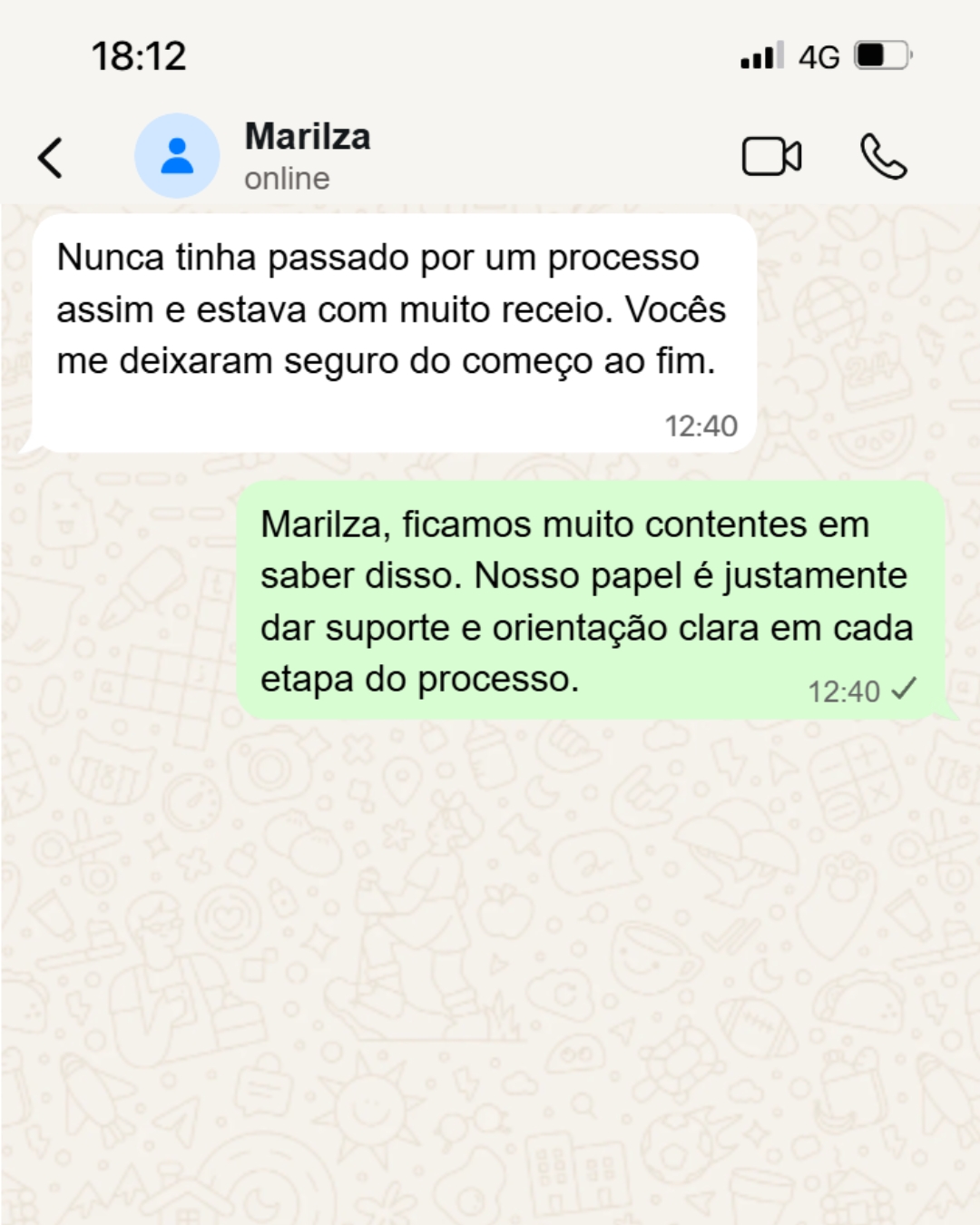
Task: Start a video call with Marilza
Action: tap(771, 156)
